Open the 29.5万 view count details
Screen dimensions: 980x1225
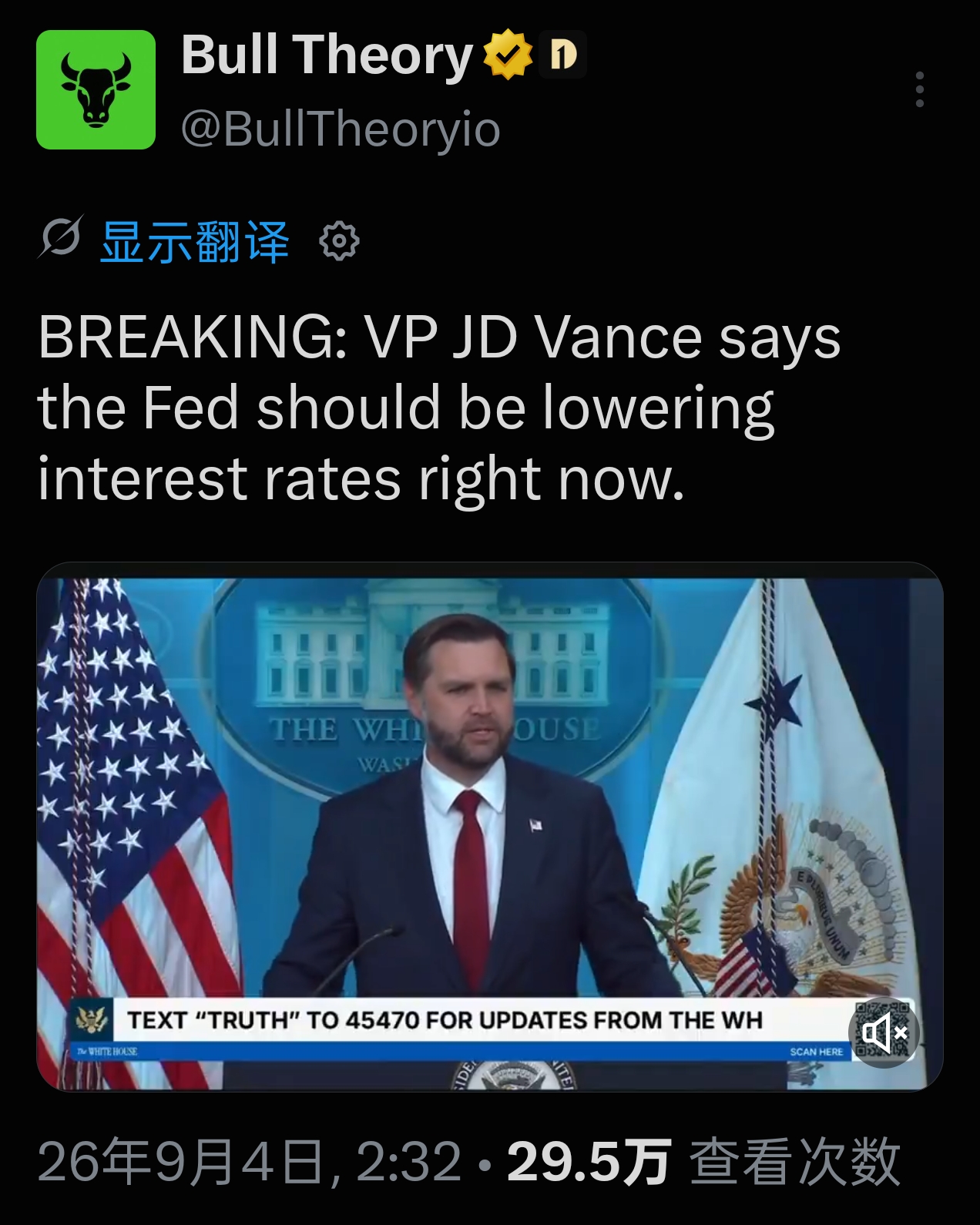click(703, 1161)
